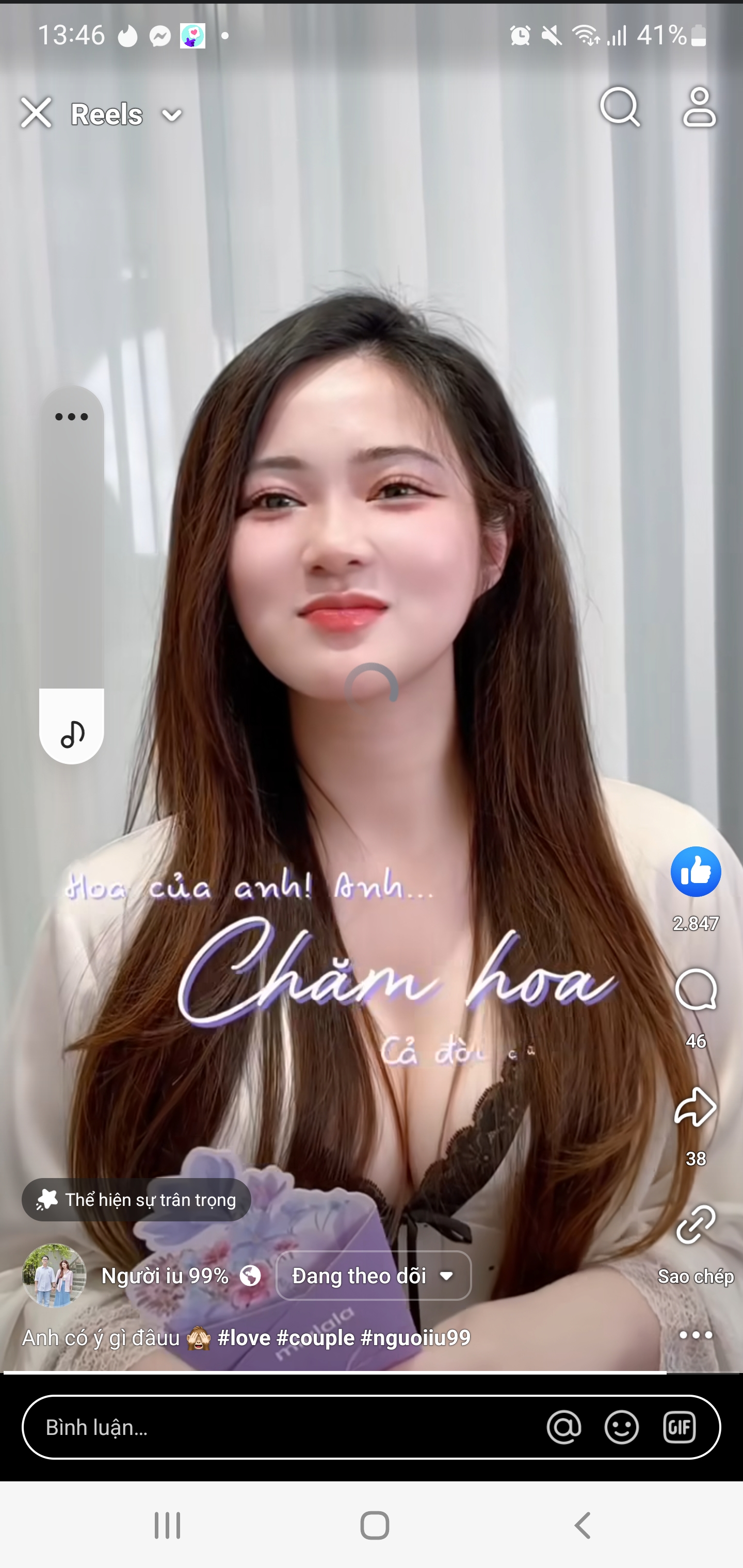The image size is (743, 1568).
Task: Mention someone with the @ icon
Action: pyautogui.click(x=564, y=1427)
